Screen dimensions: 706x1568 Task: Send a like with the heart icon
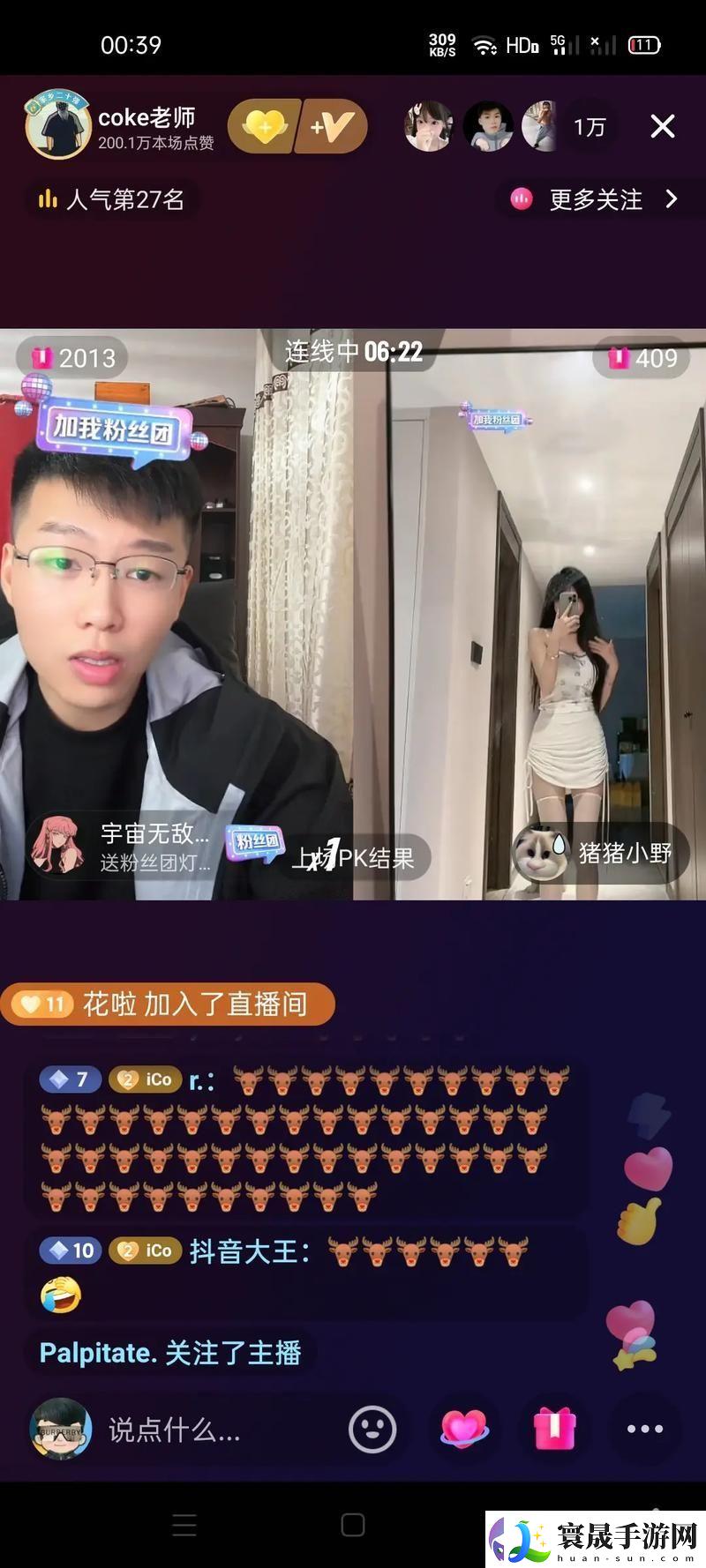coord(464,1429)
